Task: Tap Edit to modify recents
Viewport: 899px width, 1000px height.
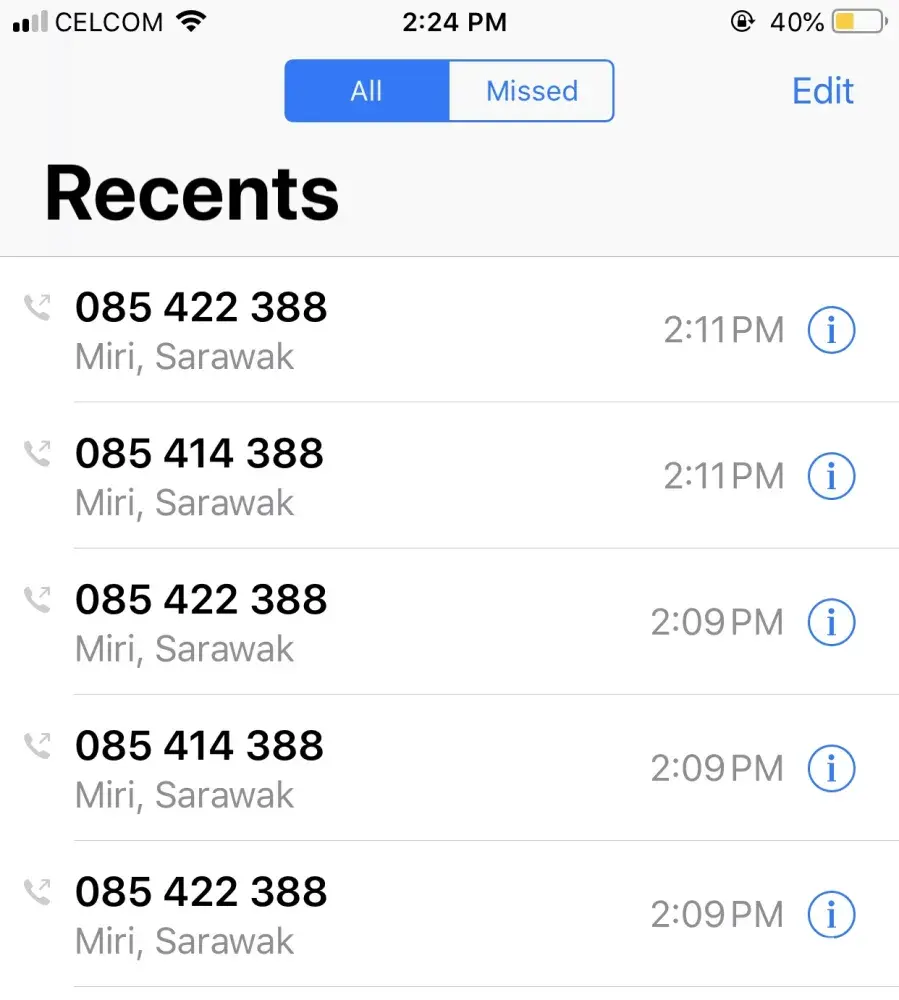Action: click(x=822, y=91)
